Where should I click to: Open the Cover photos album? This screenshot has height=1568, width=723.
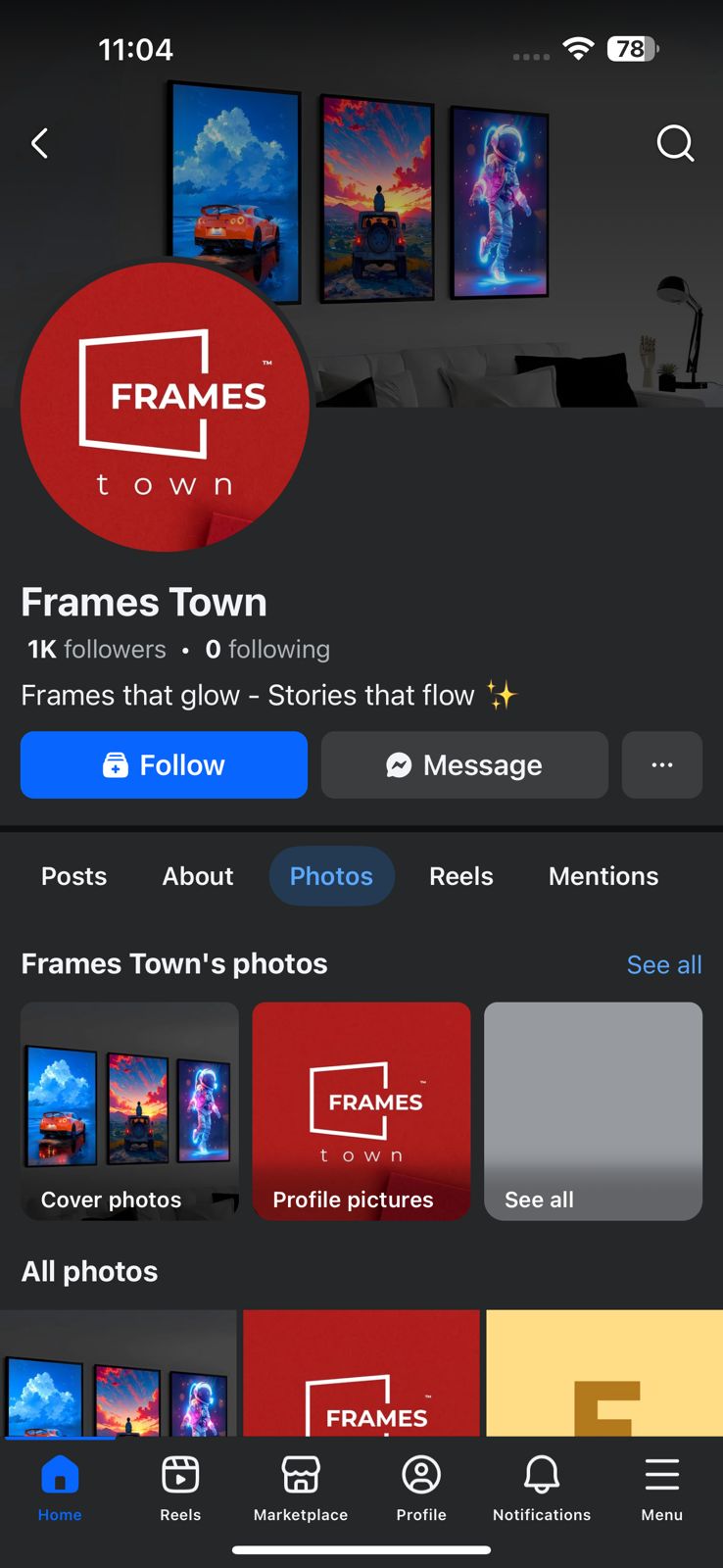(x=129, y=1110)
